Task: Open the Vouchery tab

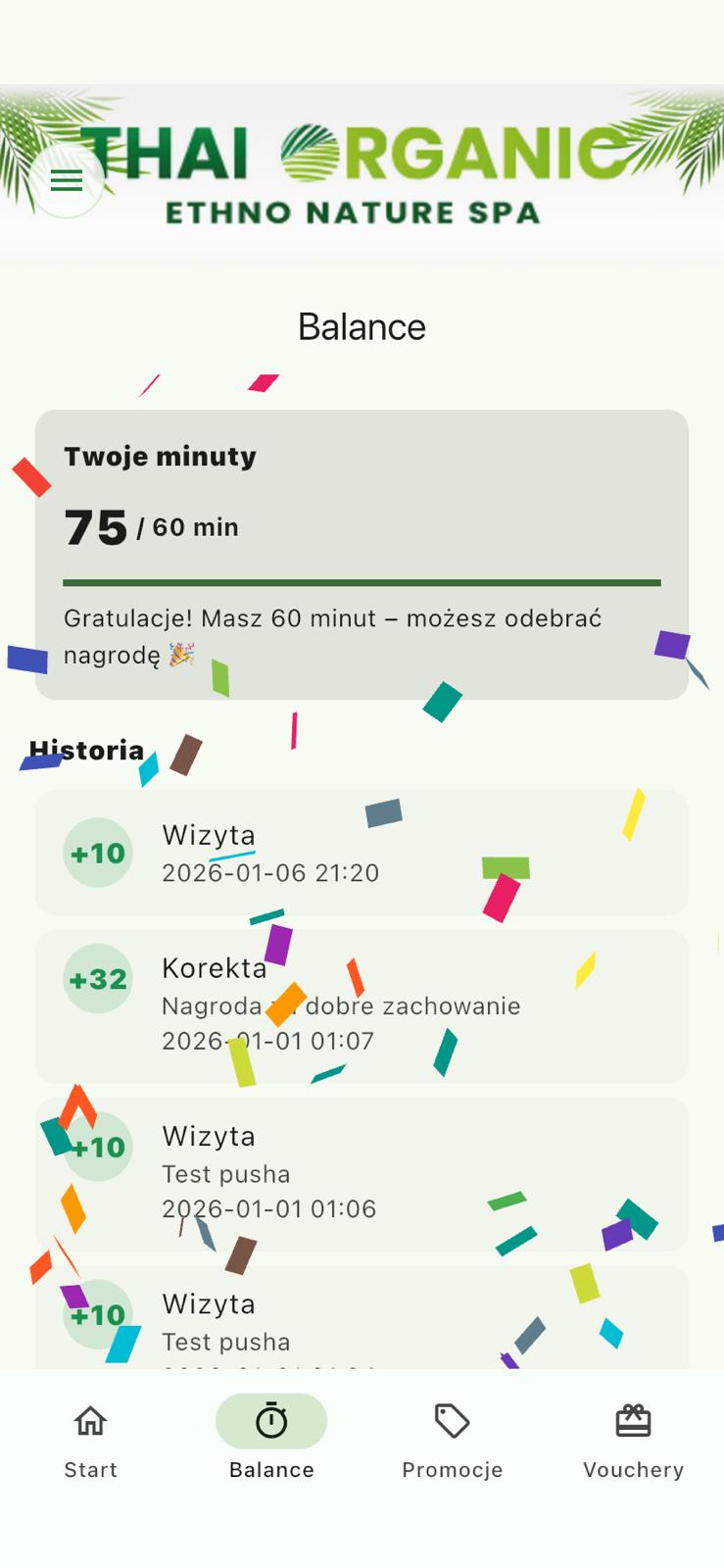Action: (x=633, y=1441)
